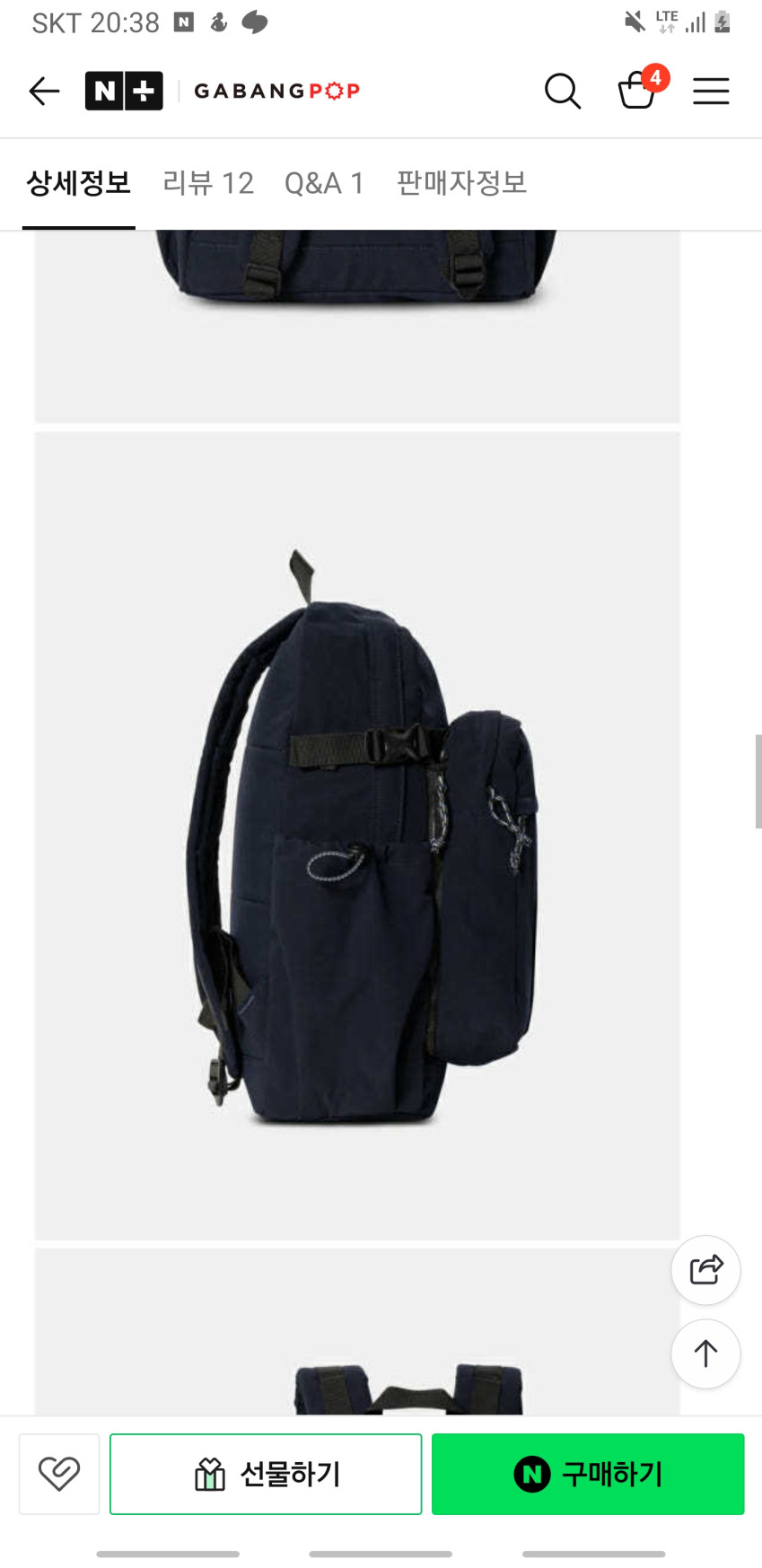Tap 구매하기 to buy now
The height and width of the screenshot is (1568, 762).
pyautogui.click(x=588, y=1474)
